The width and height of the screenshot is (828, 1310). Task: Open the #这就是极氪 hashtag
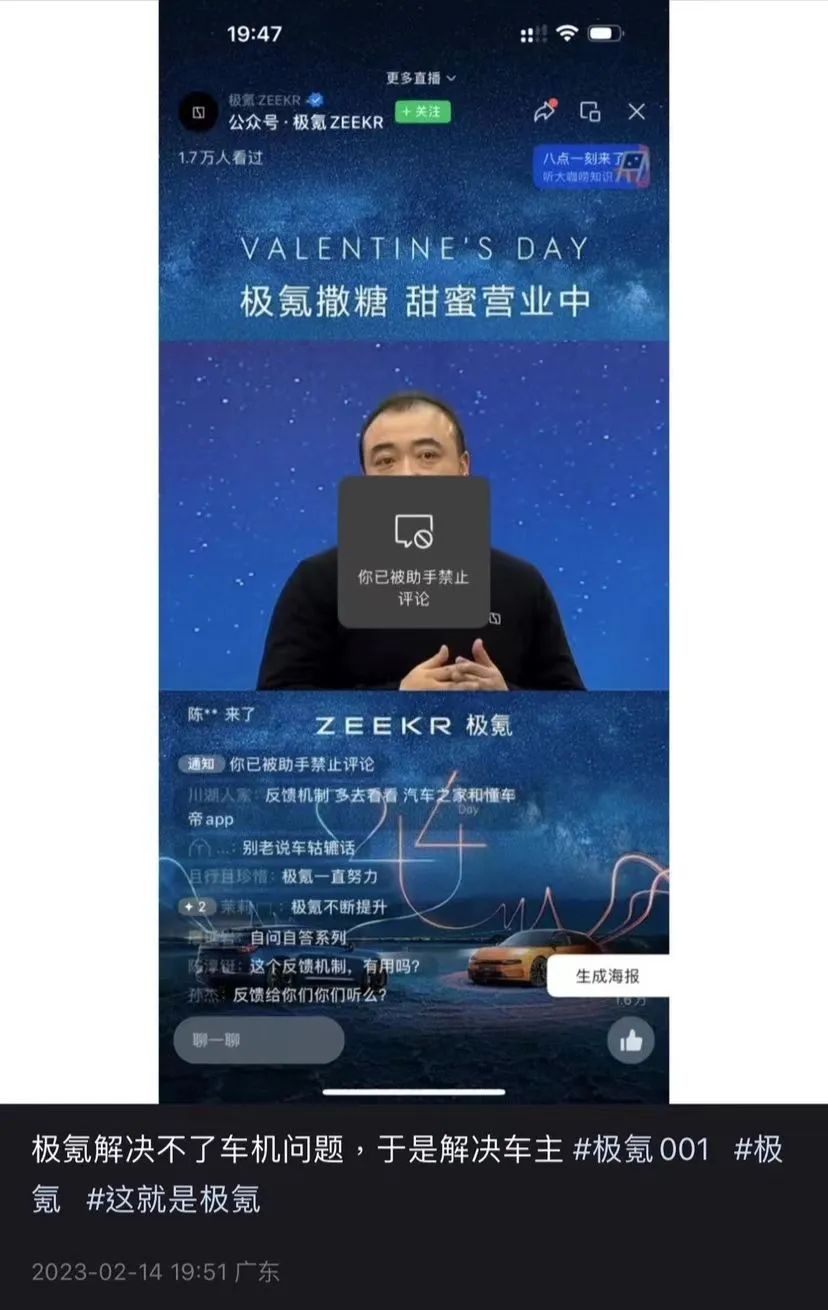173,1198
